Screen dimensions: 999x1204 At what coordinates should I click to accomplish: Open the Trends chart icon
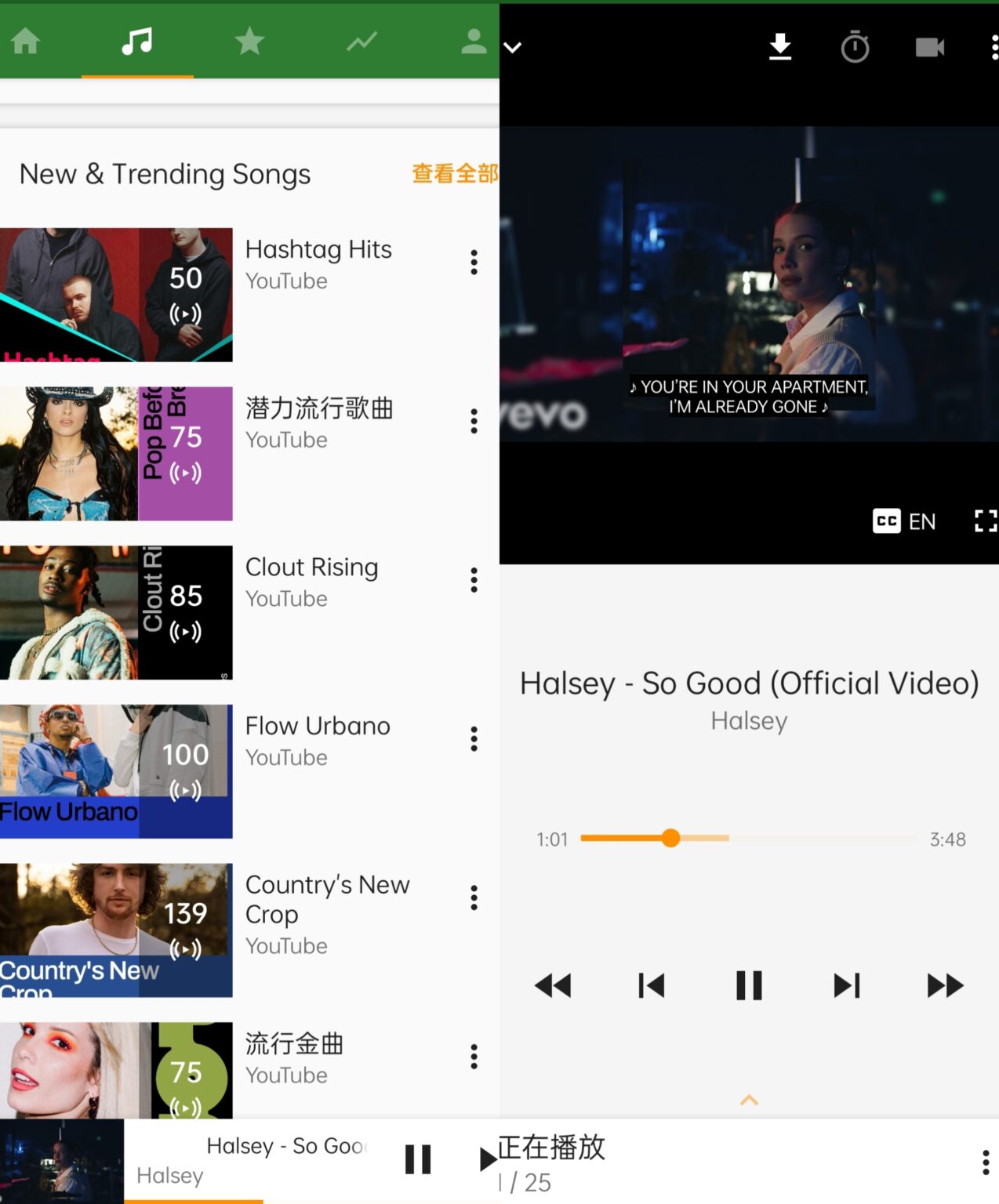pyautogui.click(x=361, y=42)
